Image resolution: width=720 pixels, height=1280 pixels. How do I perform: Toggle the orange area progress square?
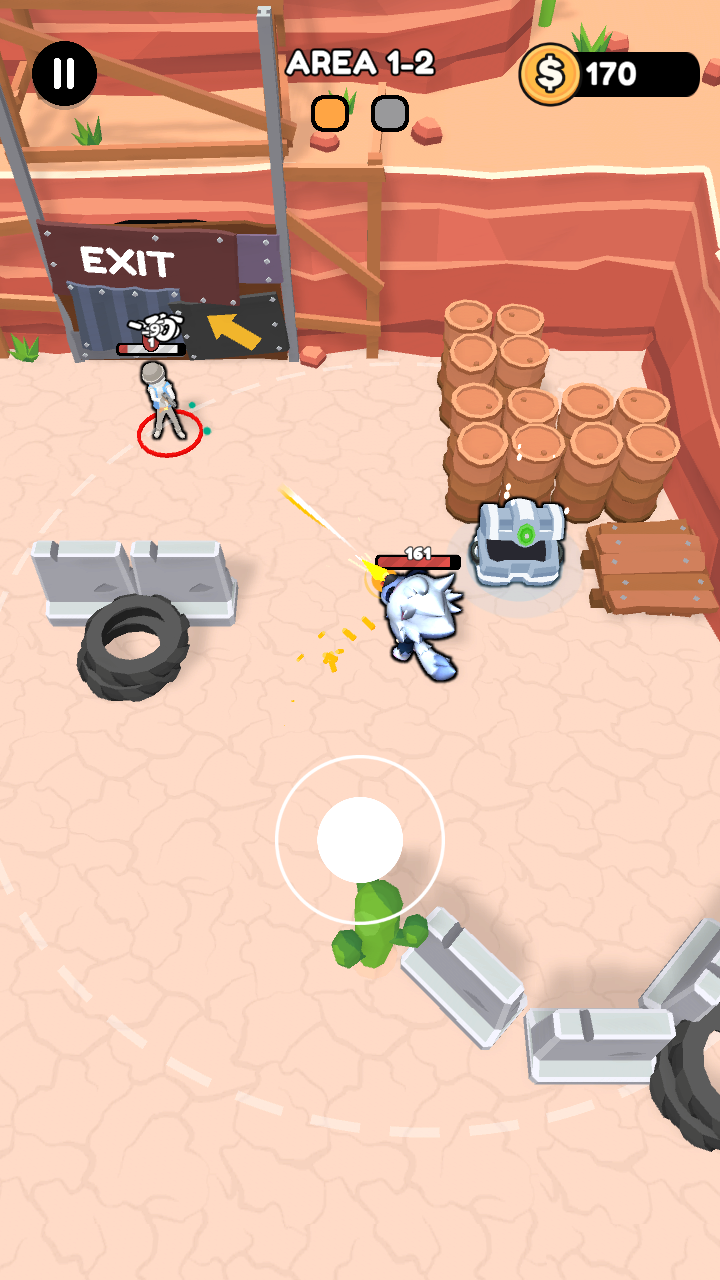click(330, 113)
